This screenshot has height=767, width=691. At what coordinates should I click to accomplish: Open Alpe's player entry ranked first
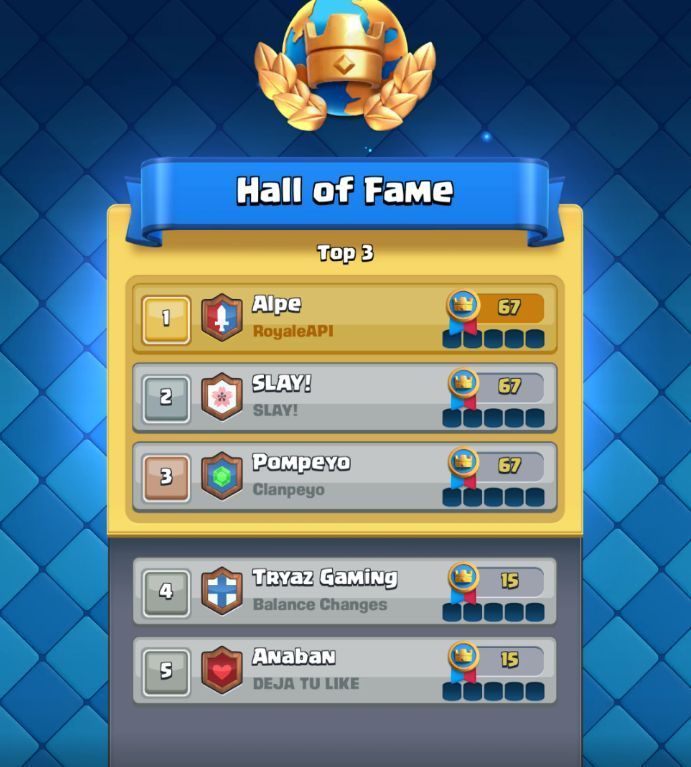click(x=344, y=319)
